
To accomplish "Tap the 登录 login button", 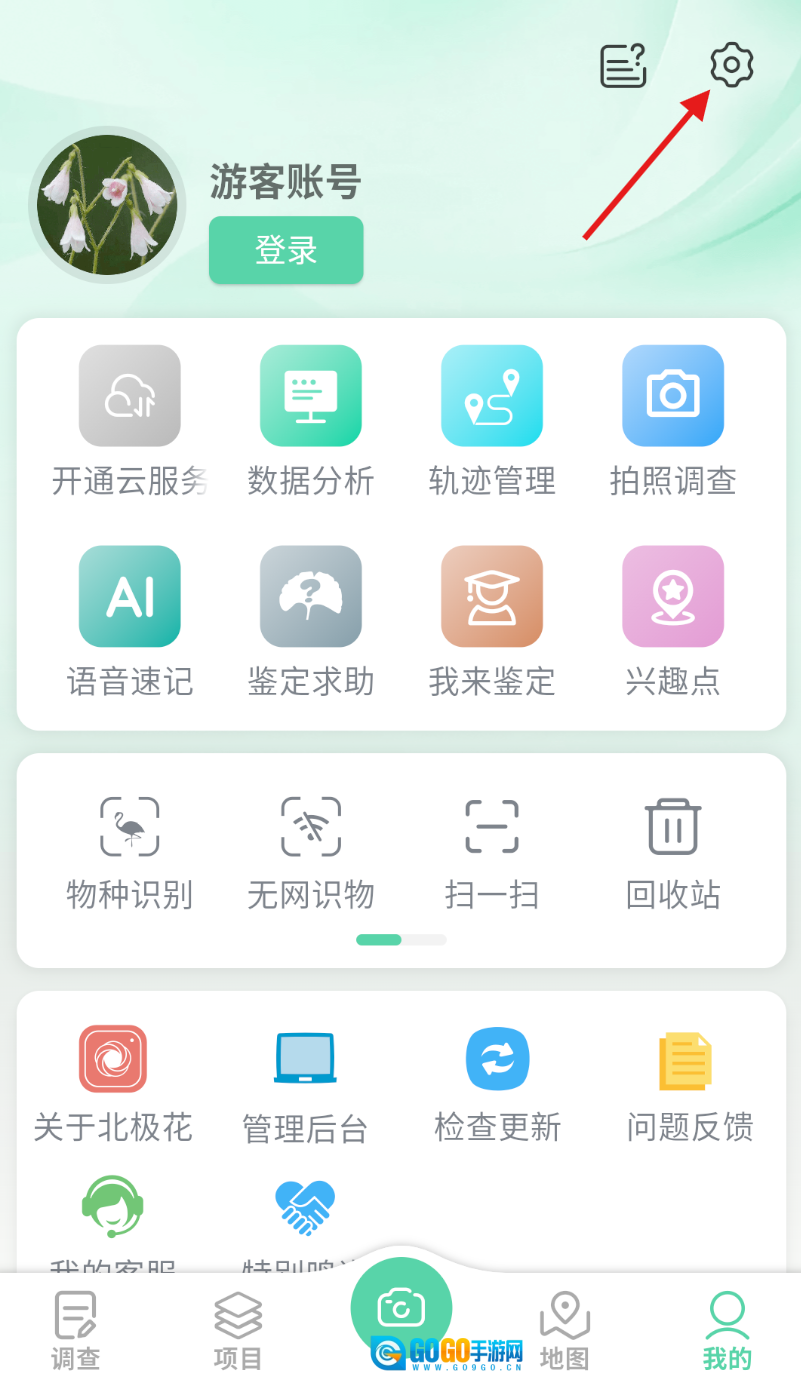I will (x=286, y=250).
